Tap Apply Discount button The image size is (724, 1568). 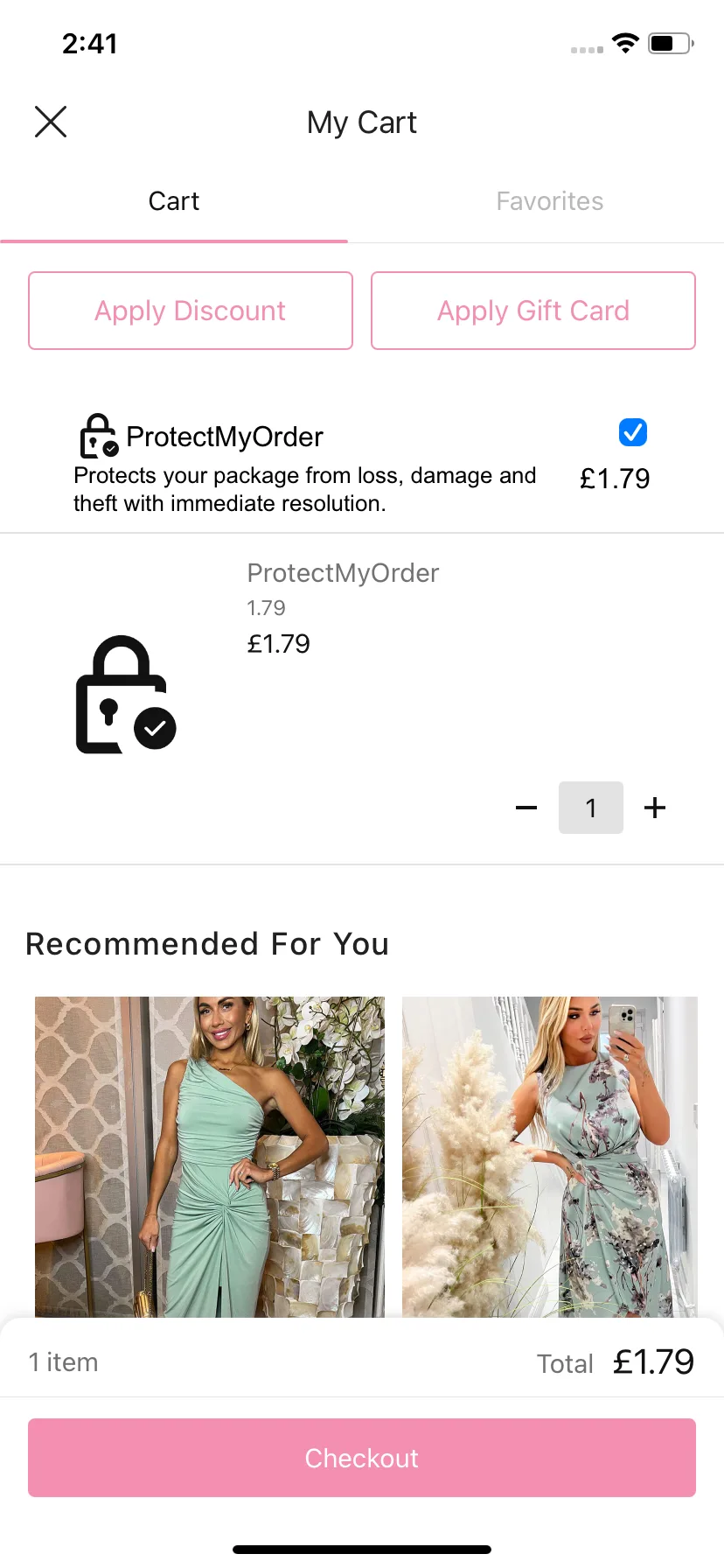click(191, 311)
